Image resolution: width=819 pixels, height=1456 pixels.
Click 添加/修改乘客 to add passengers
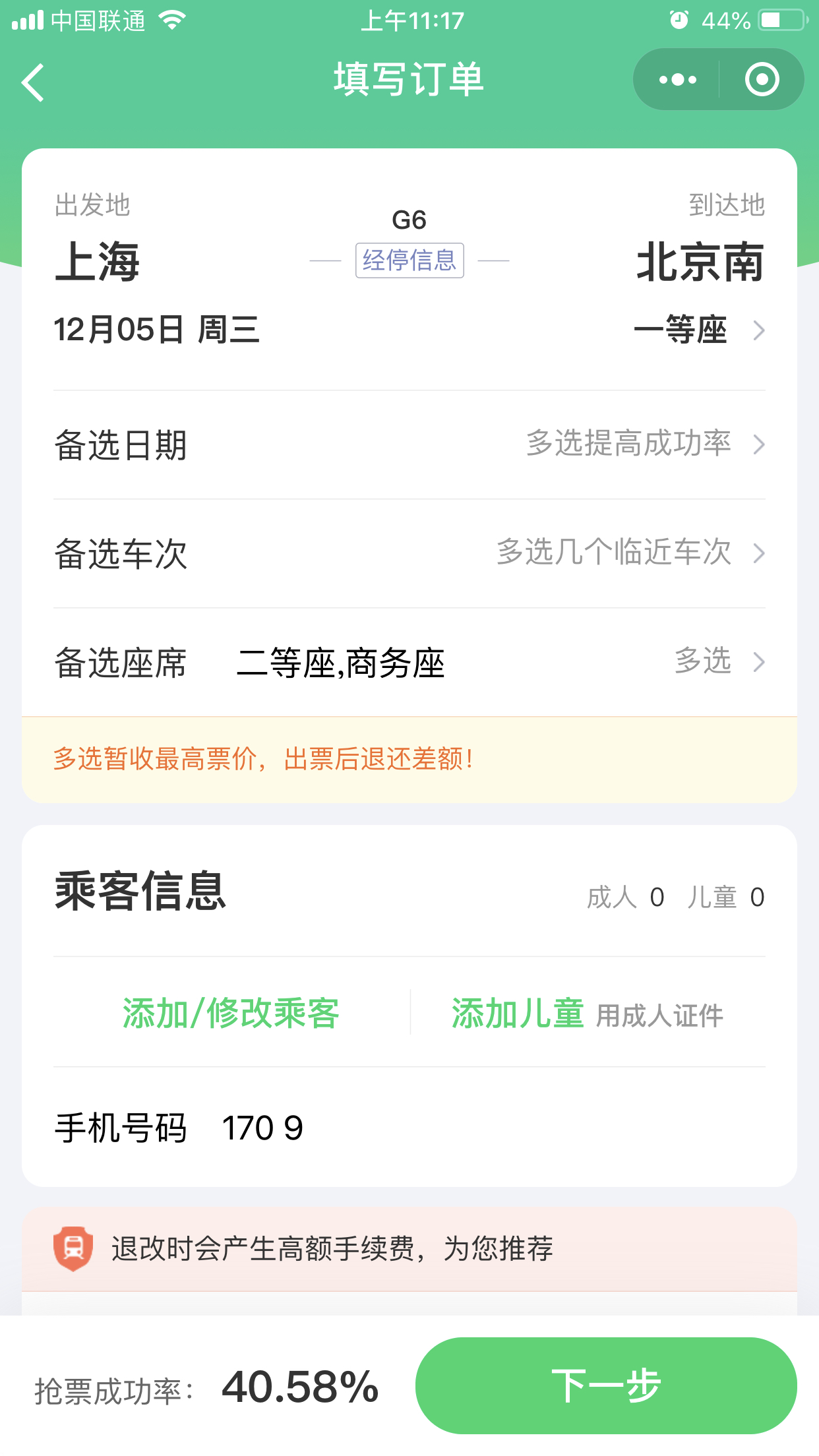(x=231, y=1014)
